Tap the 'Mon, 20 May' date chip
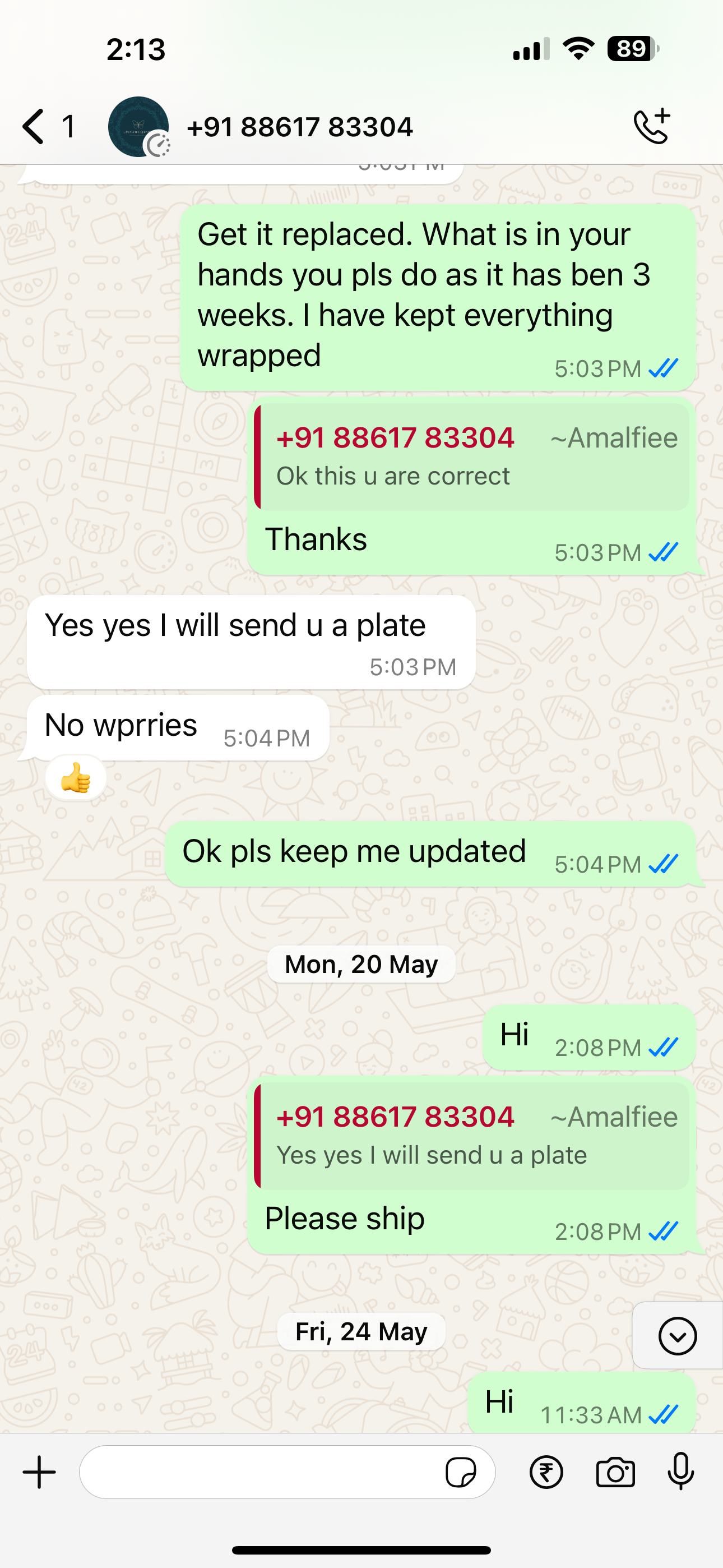Image resolution: width=723 pixels, height=1568 pixels. point(361,963)
